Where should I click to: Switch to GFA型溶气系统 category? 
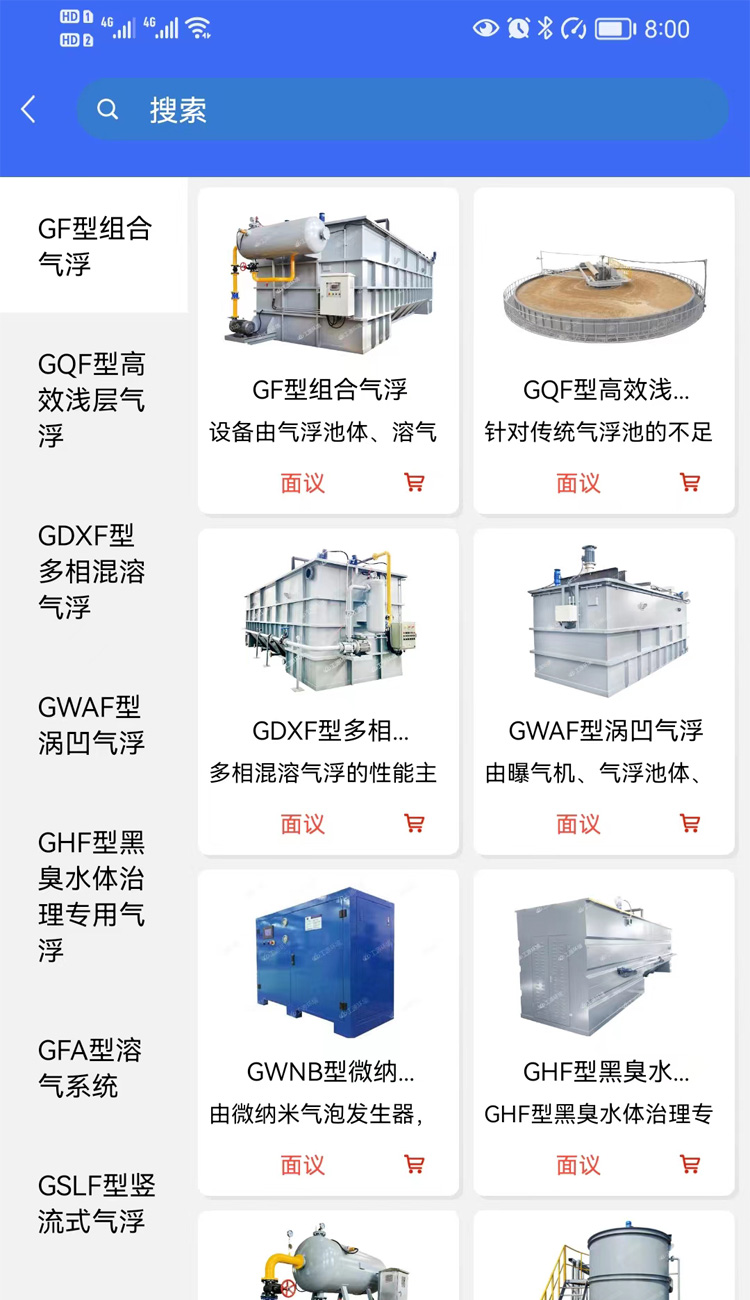tap(90, 1068)
